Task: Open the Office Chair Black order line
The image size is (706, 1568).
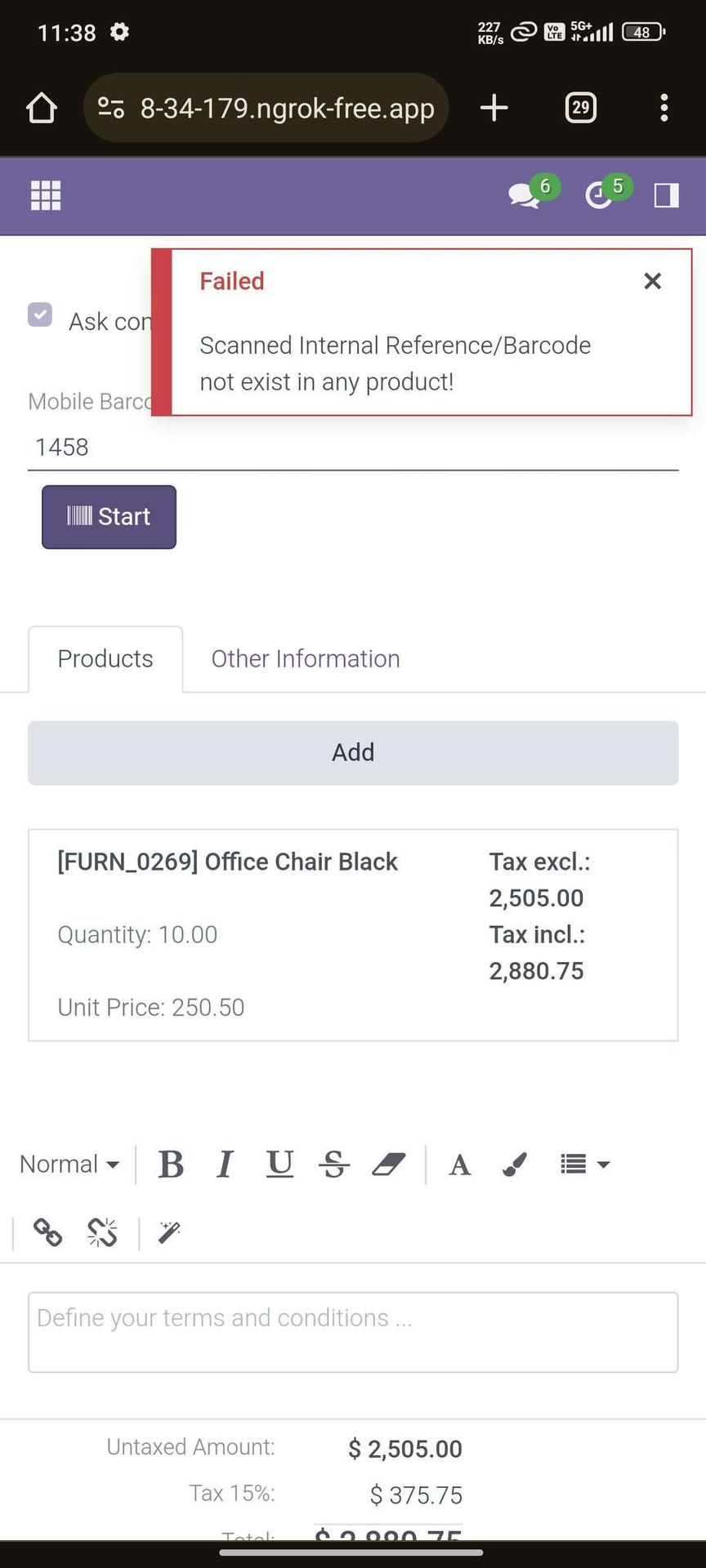Action: [353, 935]
